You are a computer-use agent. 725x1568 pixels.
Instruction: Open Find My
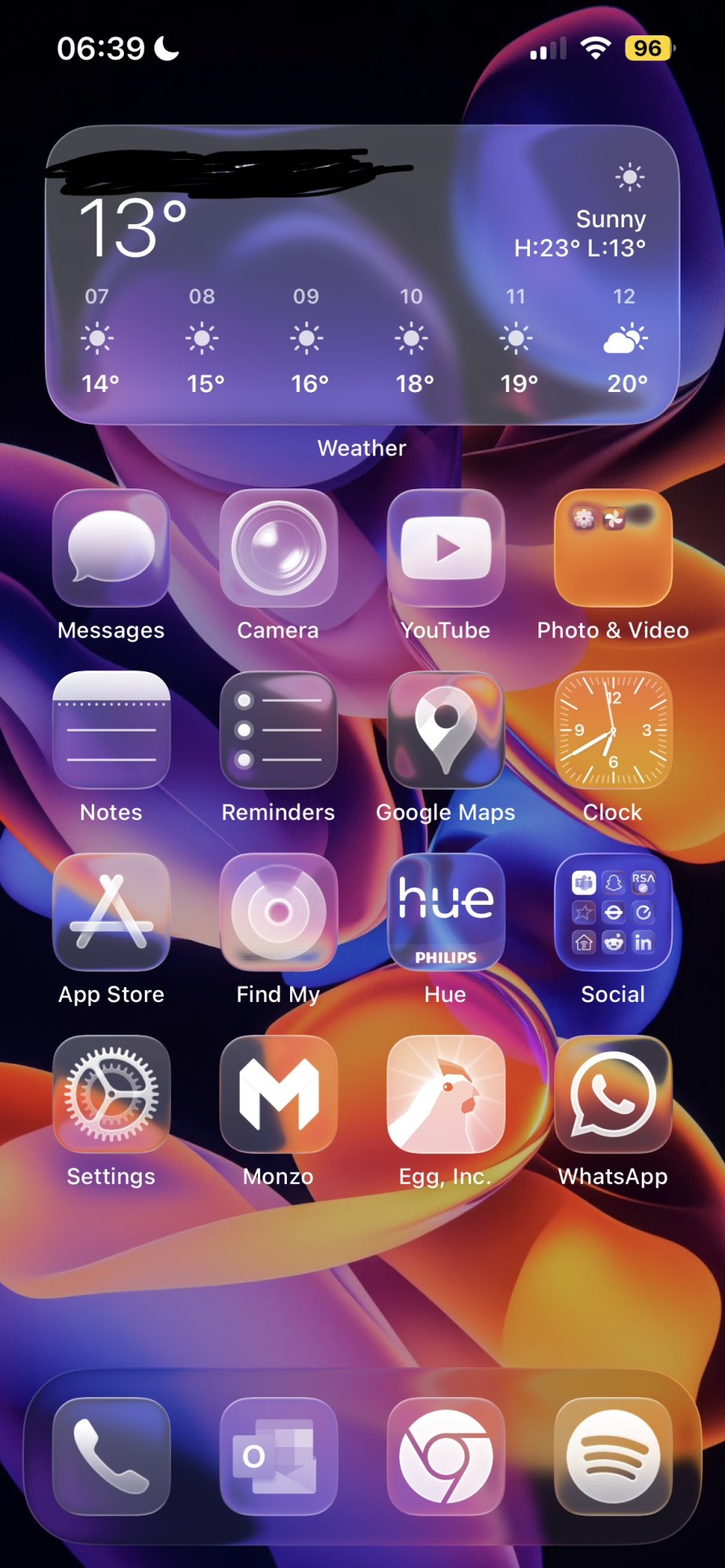coord(278,912)
